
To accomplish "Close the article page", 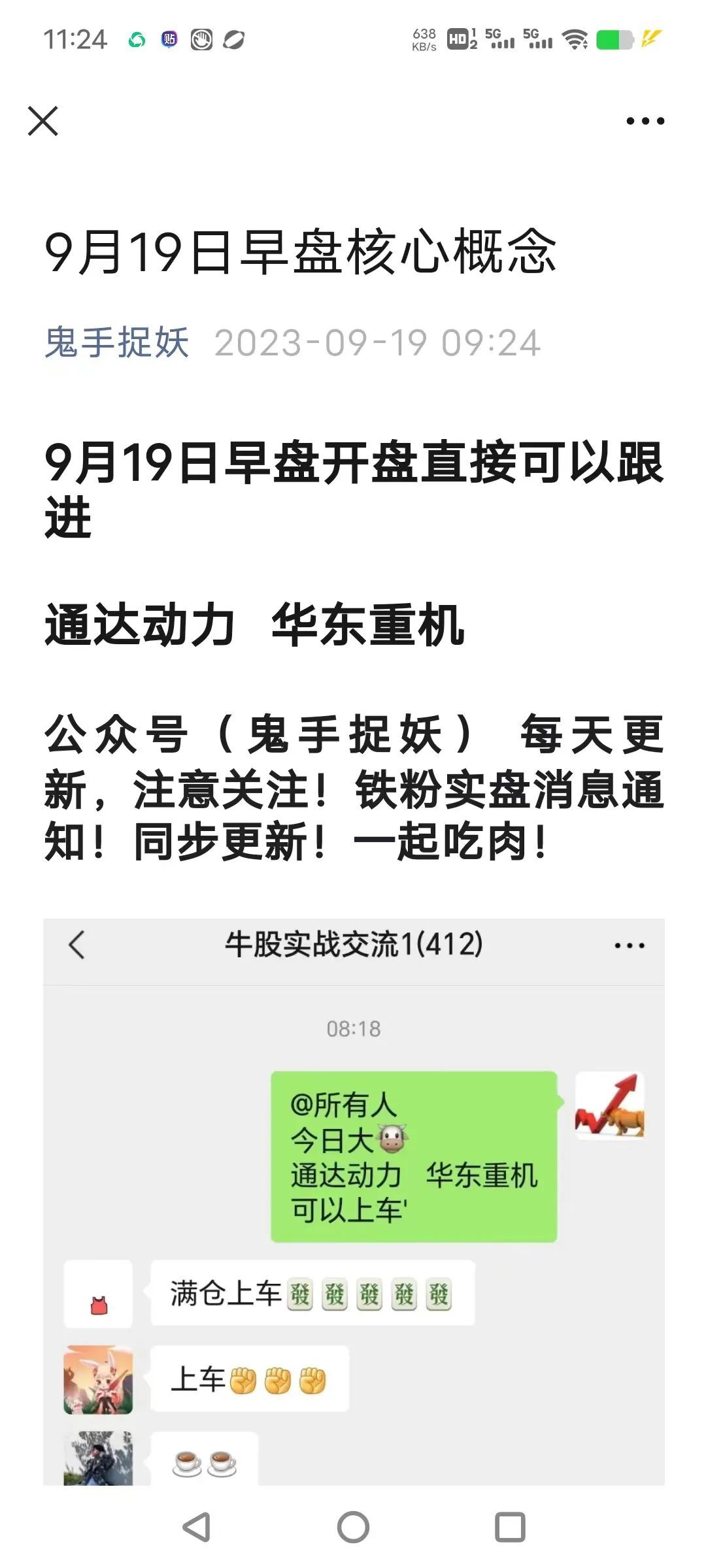I will pyautogui.click(x=43, y=121).
